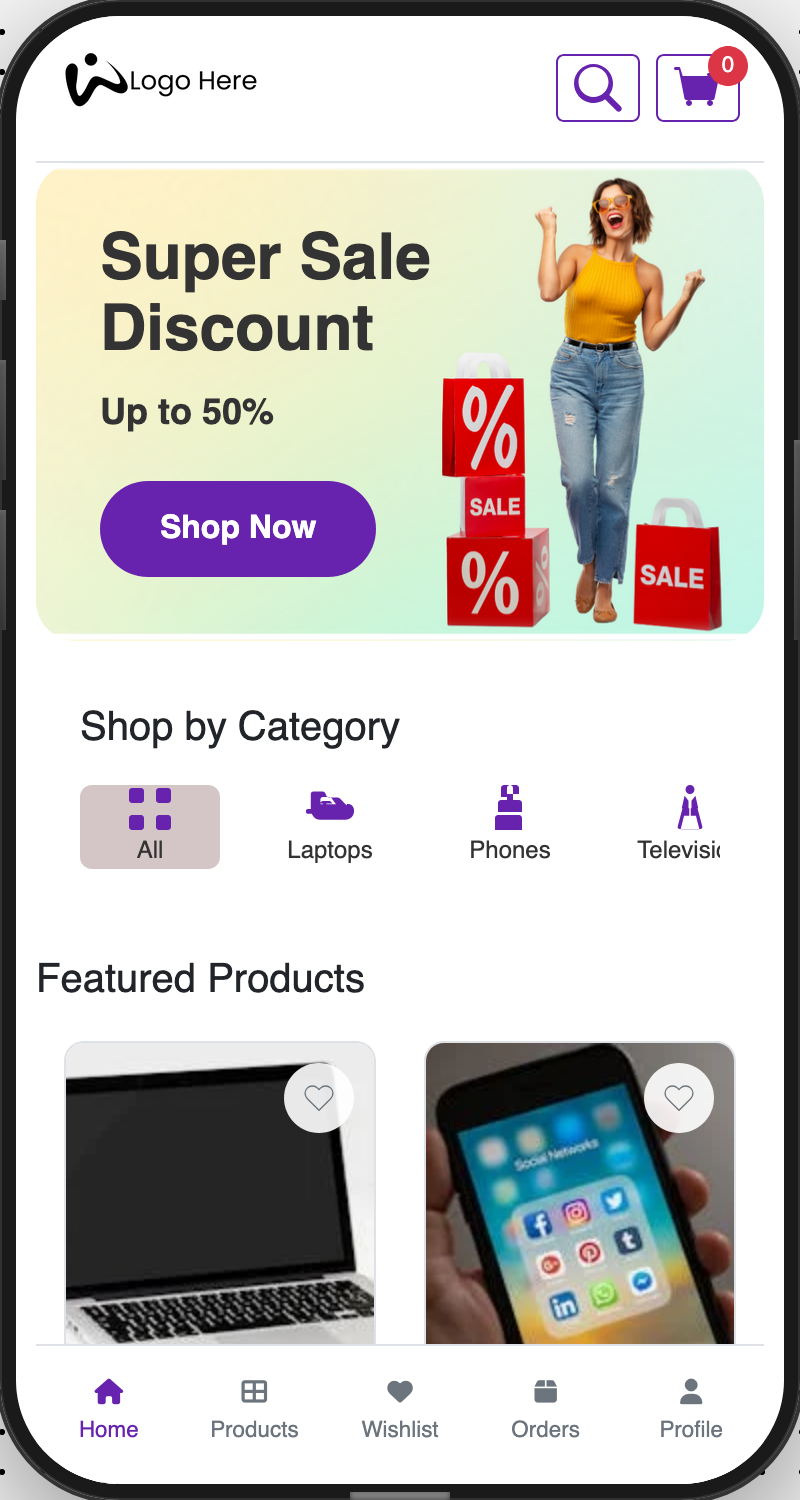
Task: Switch to the Products tab
Action: point(254,1408)
